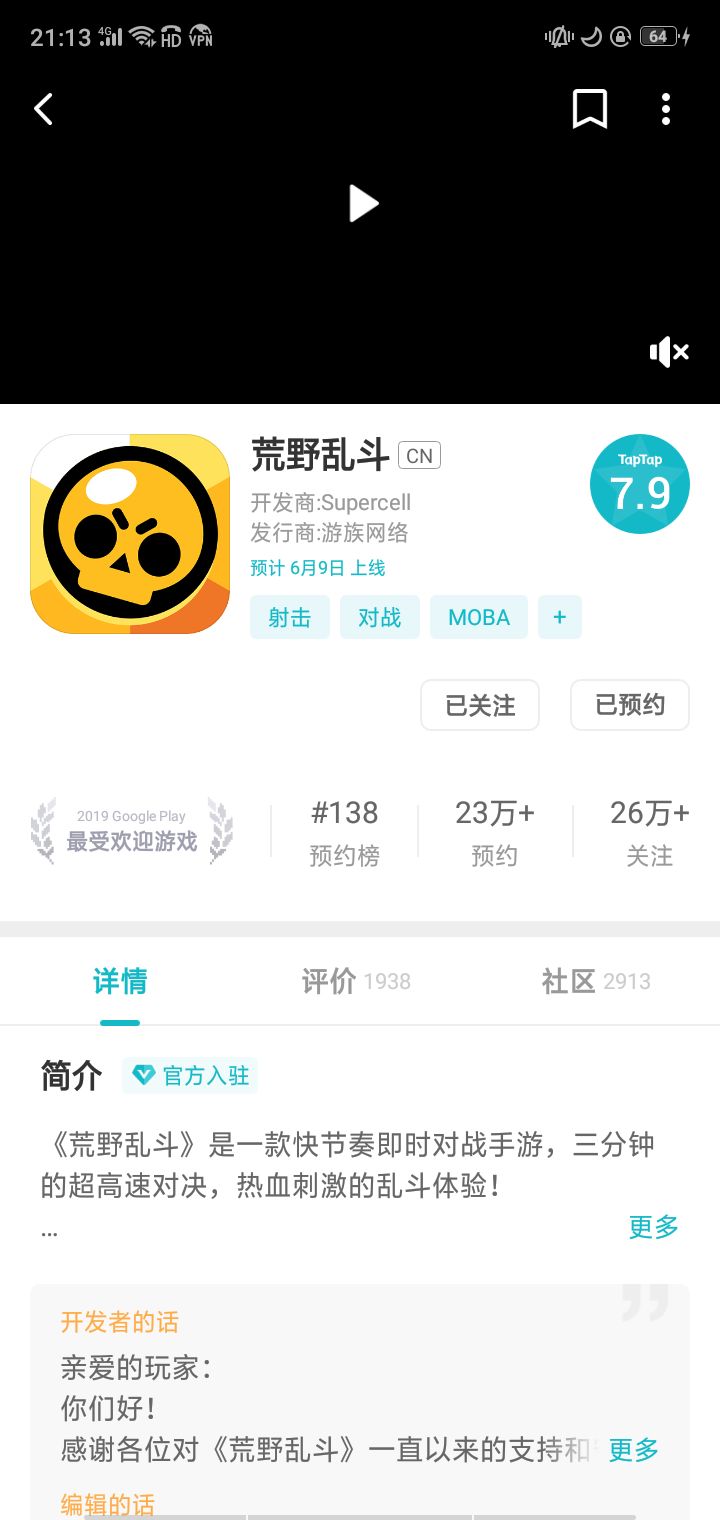Select the 射击 shooting tag
The height and width of the screenshot is (1520, 720).
289,617
